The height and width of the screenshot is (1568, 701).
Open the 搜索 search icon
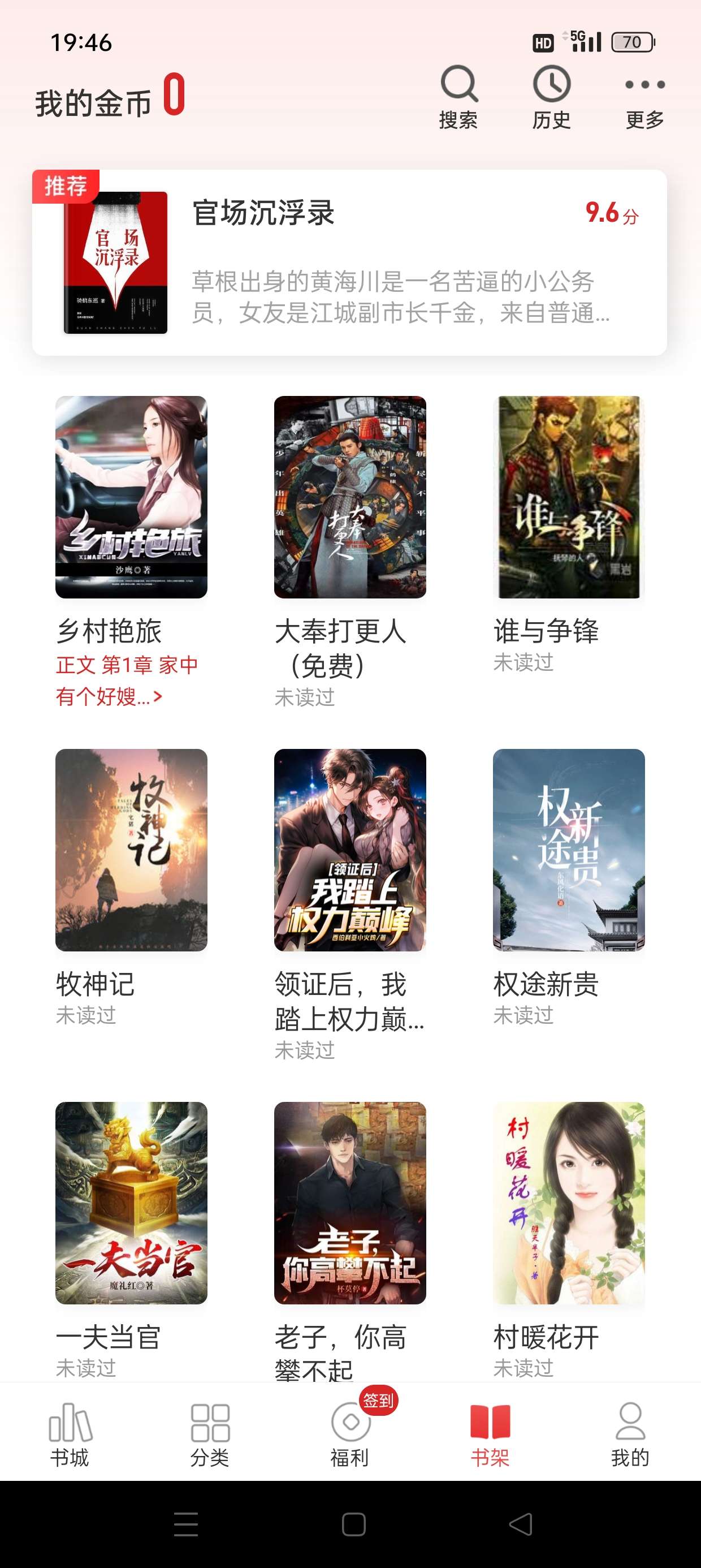tap(459, 97)
